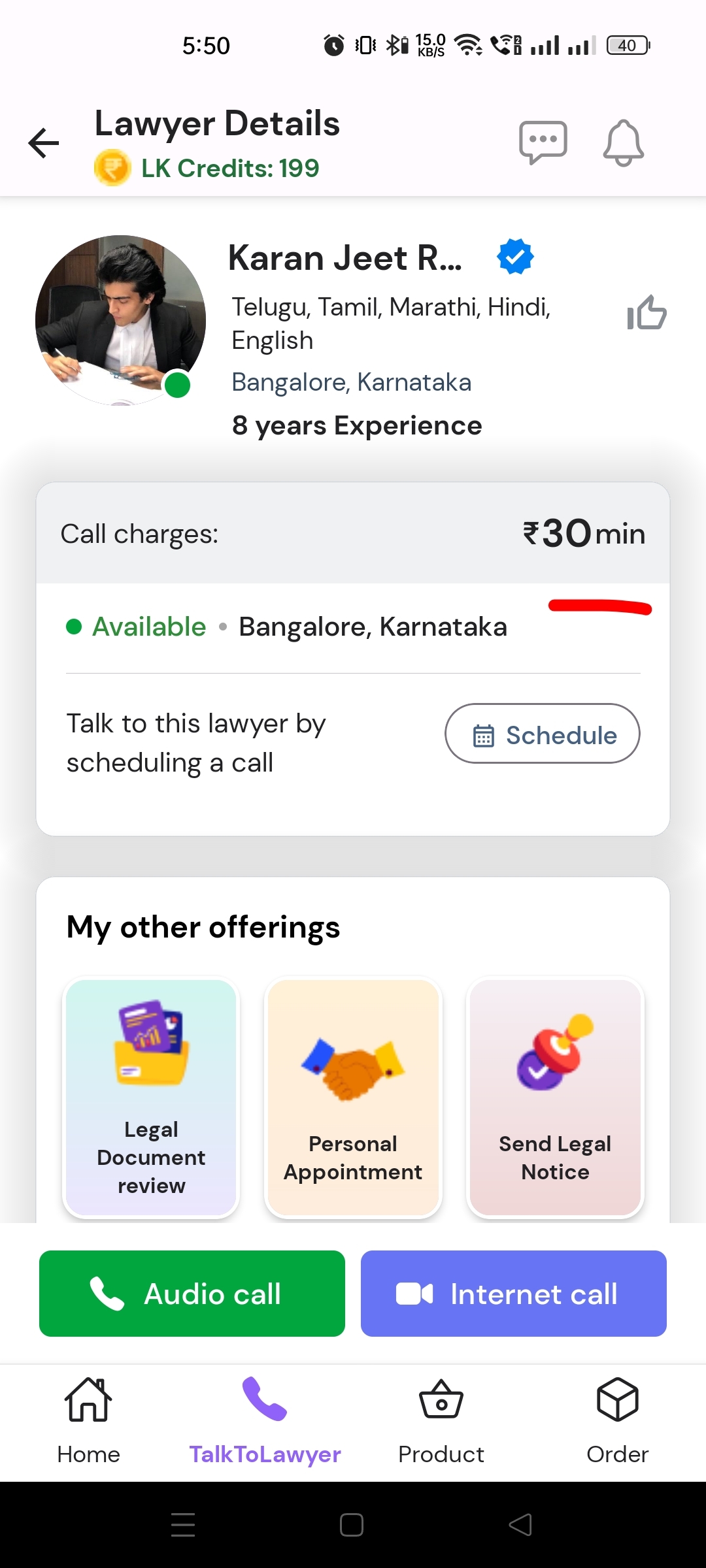Open the chat messages icon
The height and width of the screenshot is (1568, 706).
click(543, 142)
